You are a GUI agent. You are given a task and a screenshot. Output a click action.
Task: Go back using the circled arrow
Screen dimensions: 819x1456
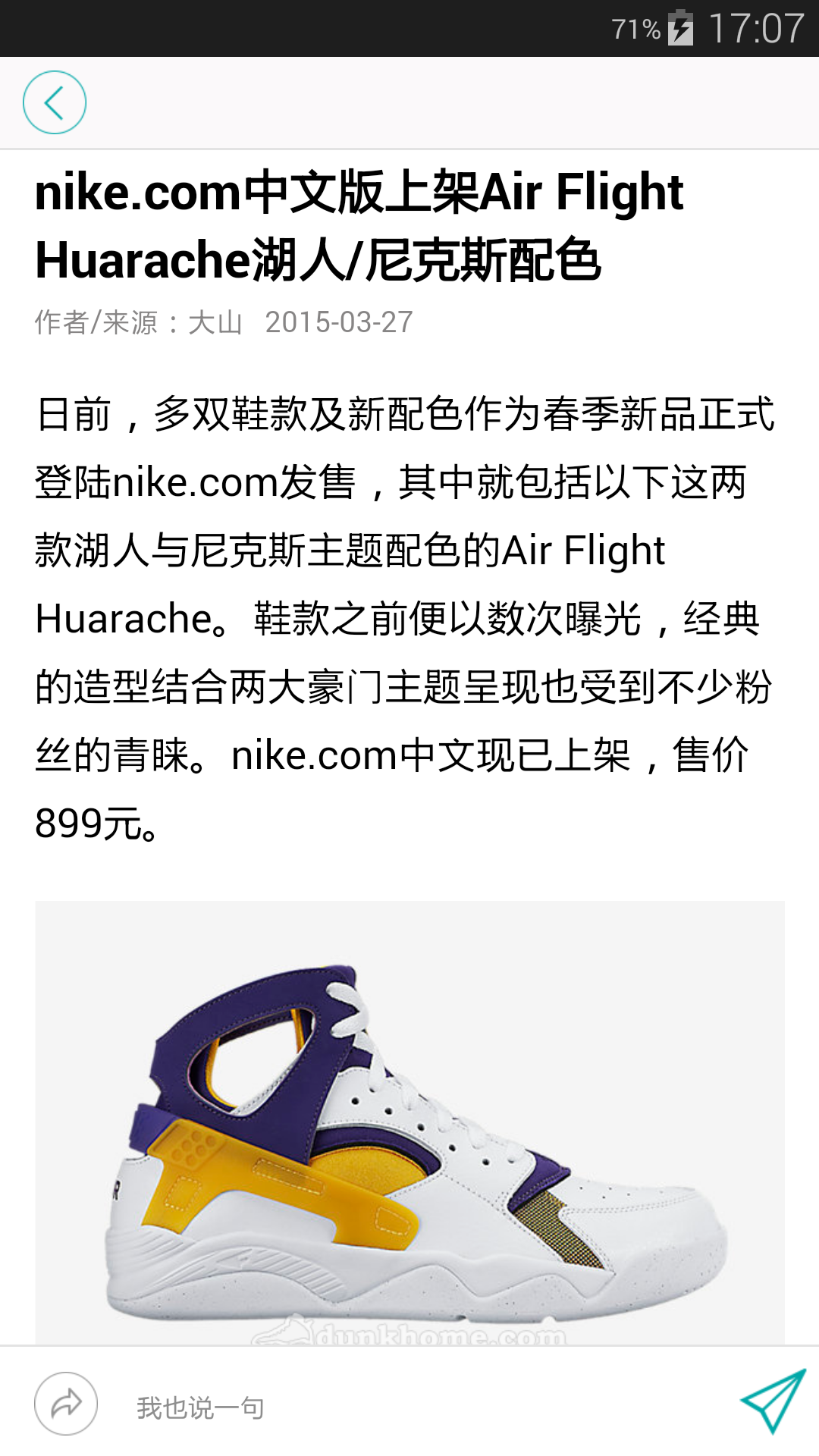pyautogui.click(x=55, y=102)
